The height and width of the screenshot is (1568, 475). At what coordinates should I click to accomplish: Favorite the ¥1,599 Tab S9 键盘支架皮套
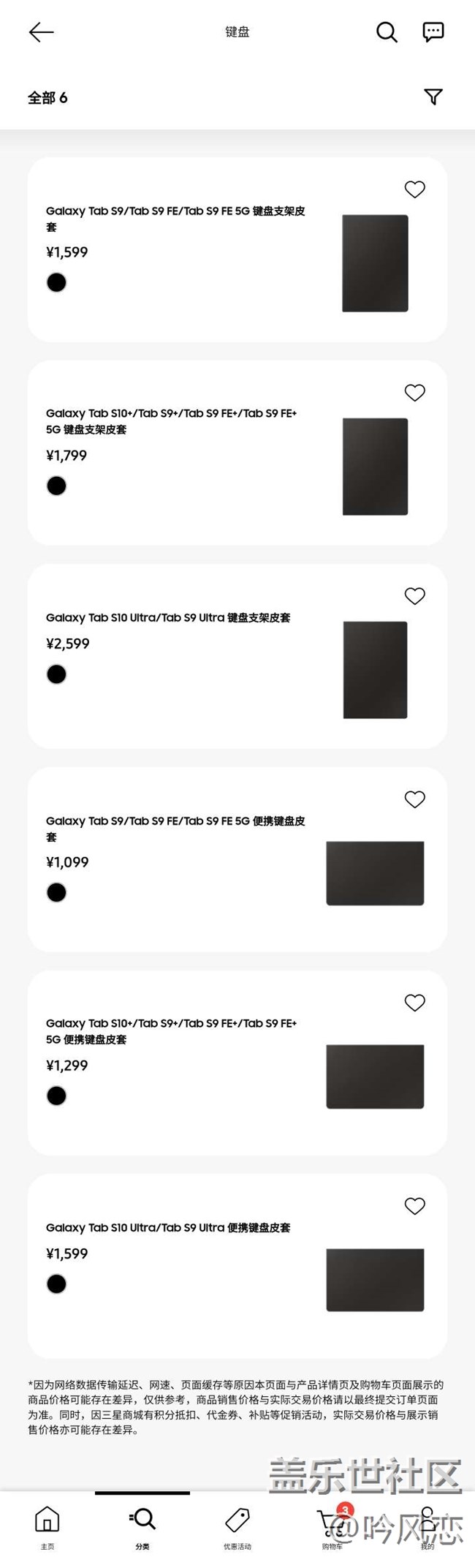pos(414,189)
